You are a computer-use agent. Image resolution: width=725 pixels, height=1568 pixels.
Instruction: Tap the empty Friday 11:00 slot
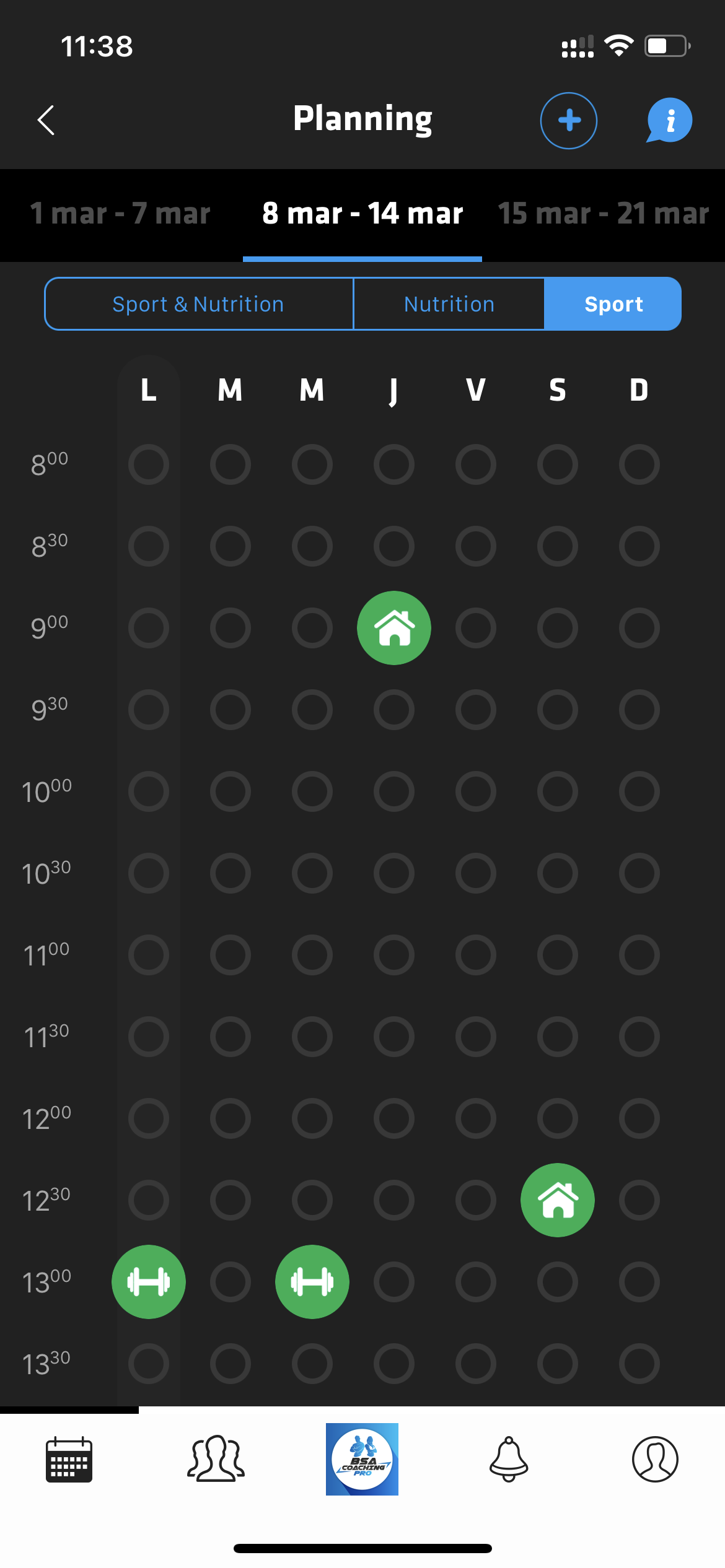(x=476, y=955)
